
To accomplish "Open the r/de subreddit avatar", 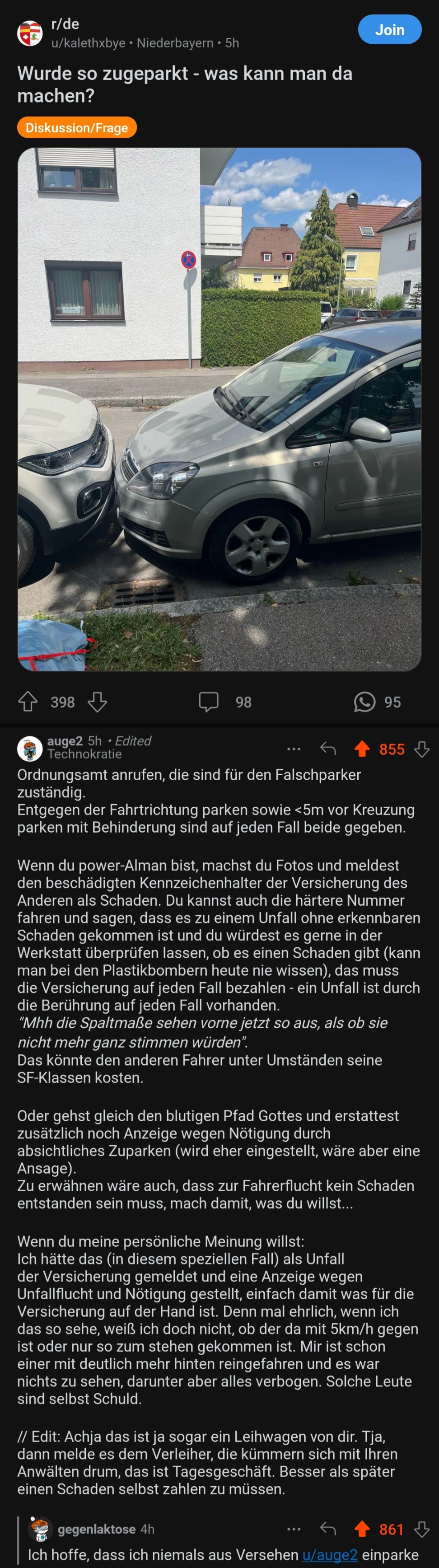I will [x=30, y=33].
